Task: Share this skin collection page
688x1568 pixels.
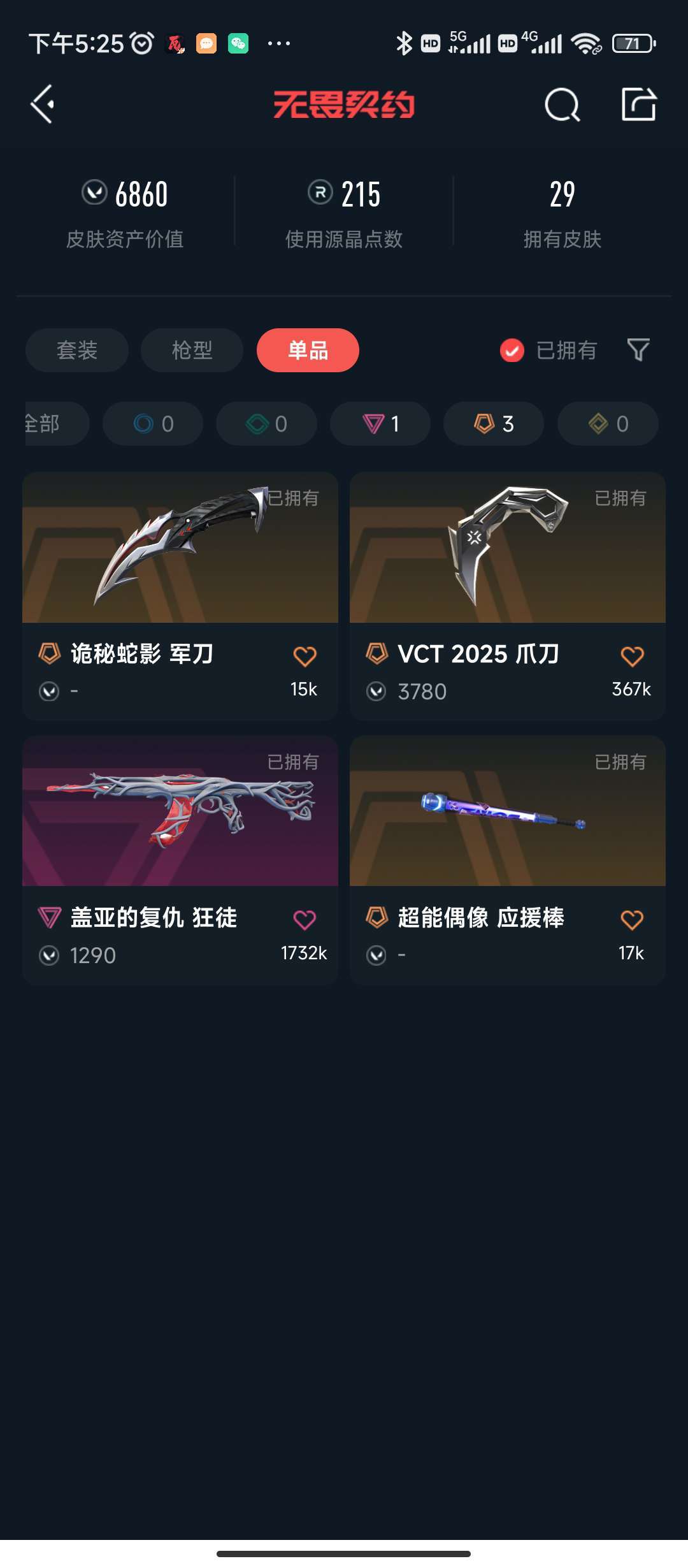Action: (639, 104)
